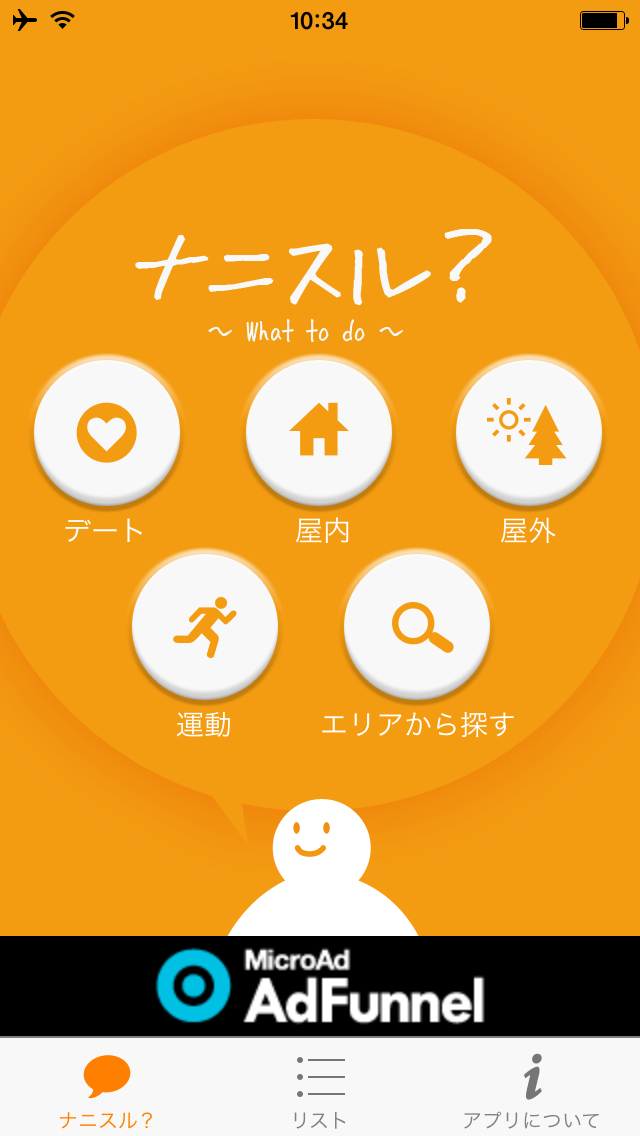
Task: Open the 屋外 outdoor category
Action: 529,433
